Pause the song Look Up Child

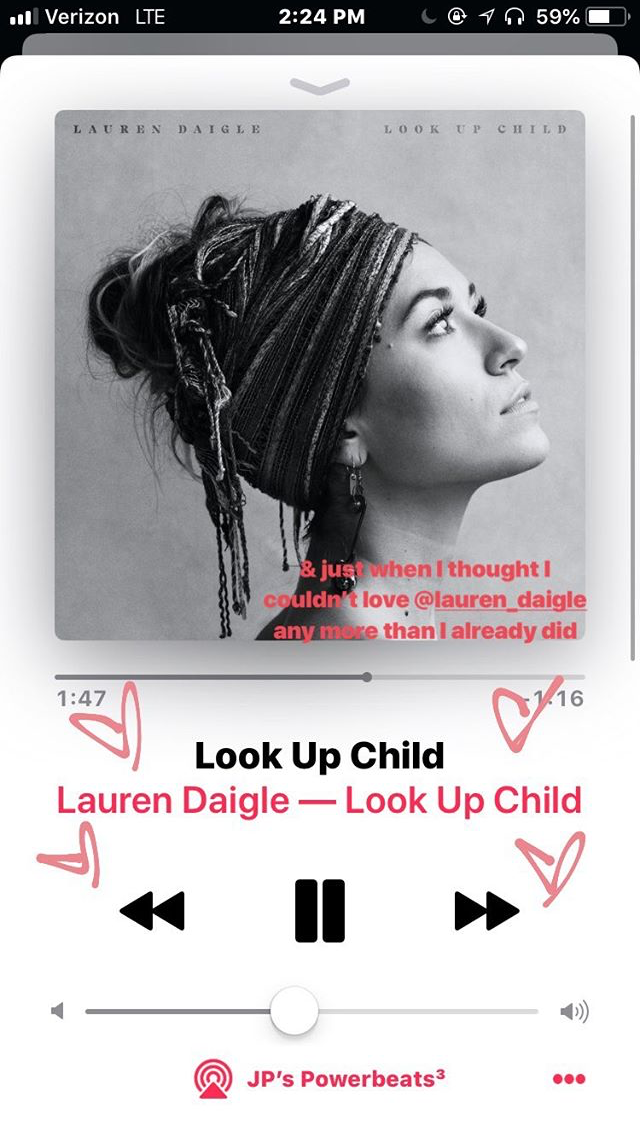coord(320,911)
